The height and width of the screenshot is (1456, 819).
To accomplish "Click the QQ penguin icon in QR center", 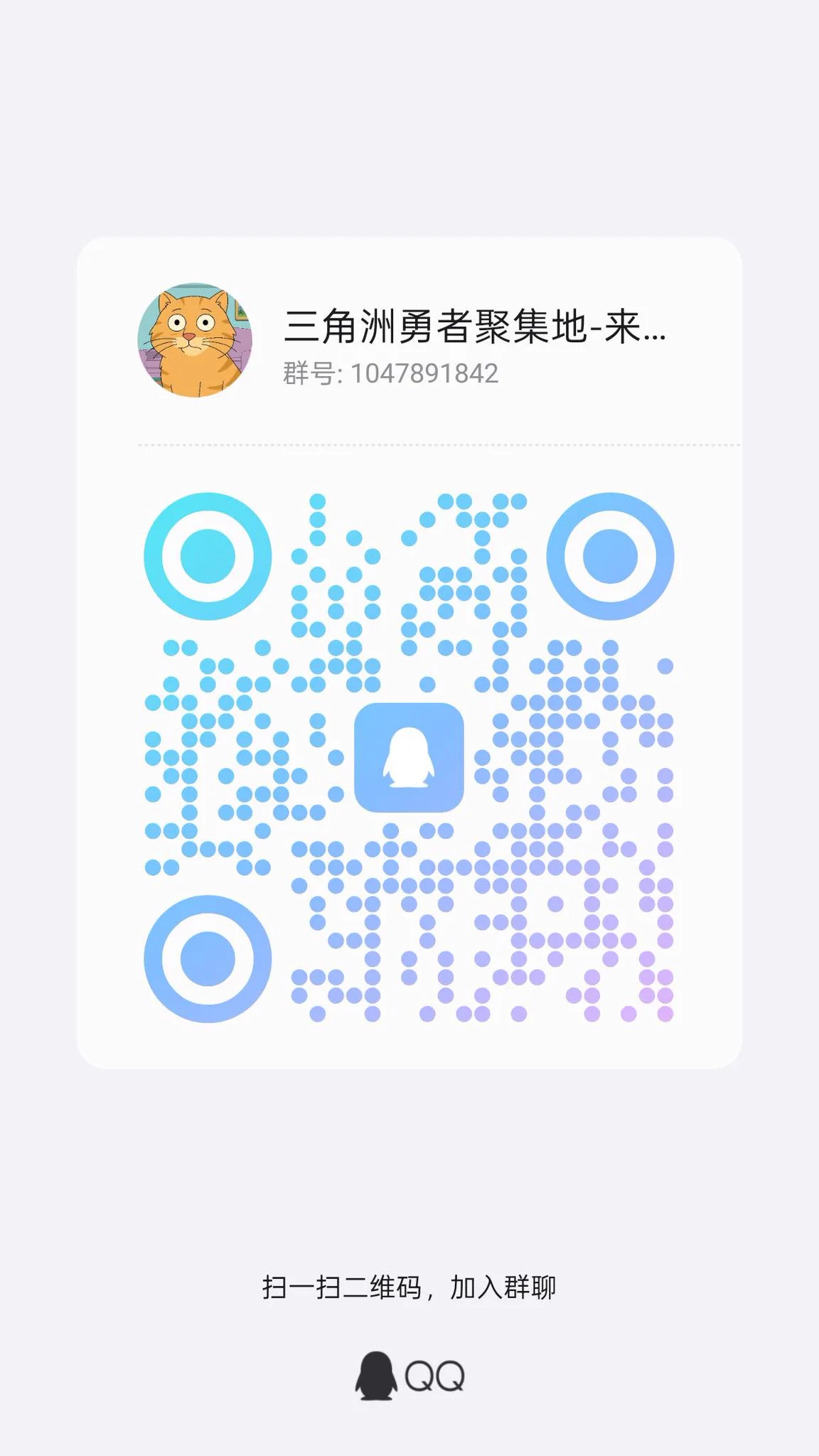I will 409,757.
